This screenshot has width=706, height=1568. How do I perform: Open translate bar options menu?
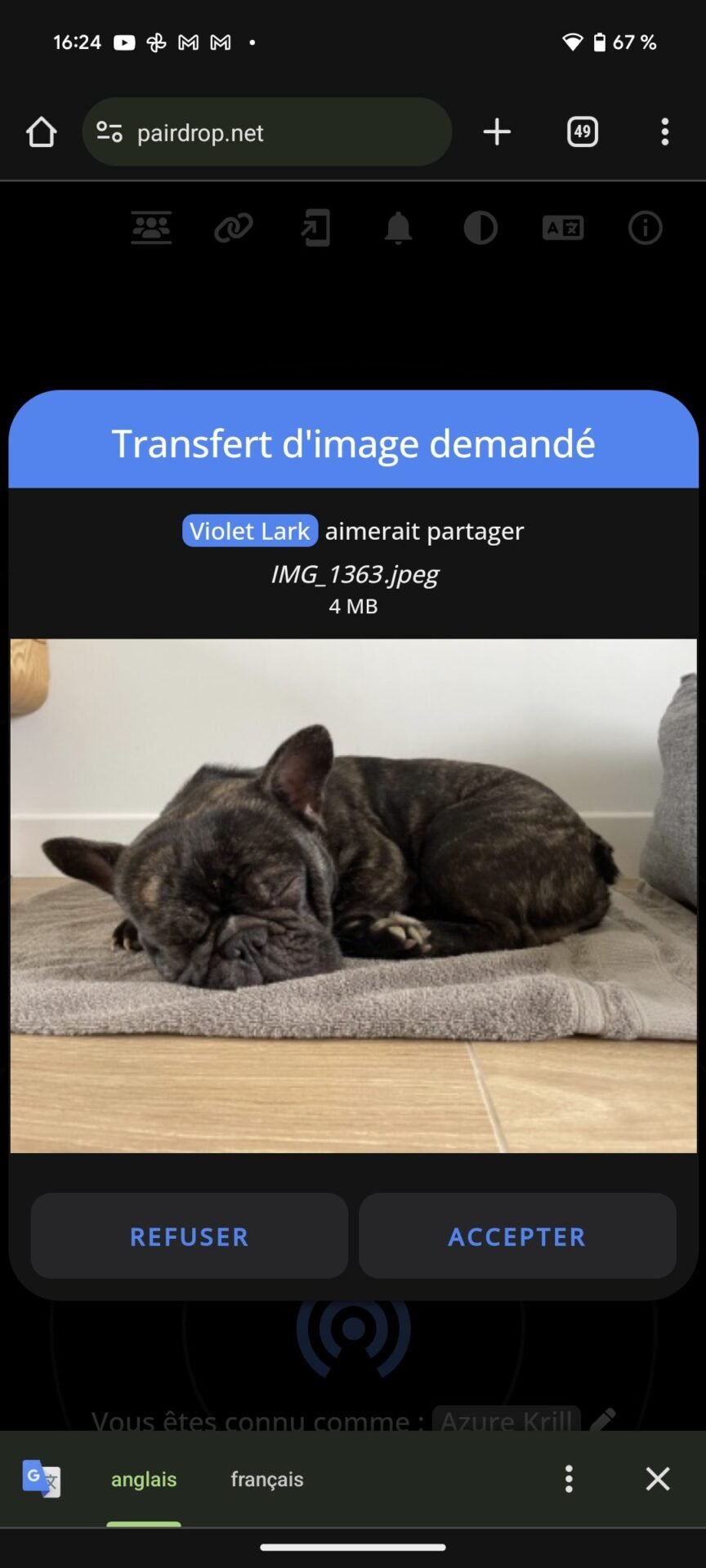click(569, 1479)
